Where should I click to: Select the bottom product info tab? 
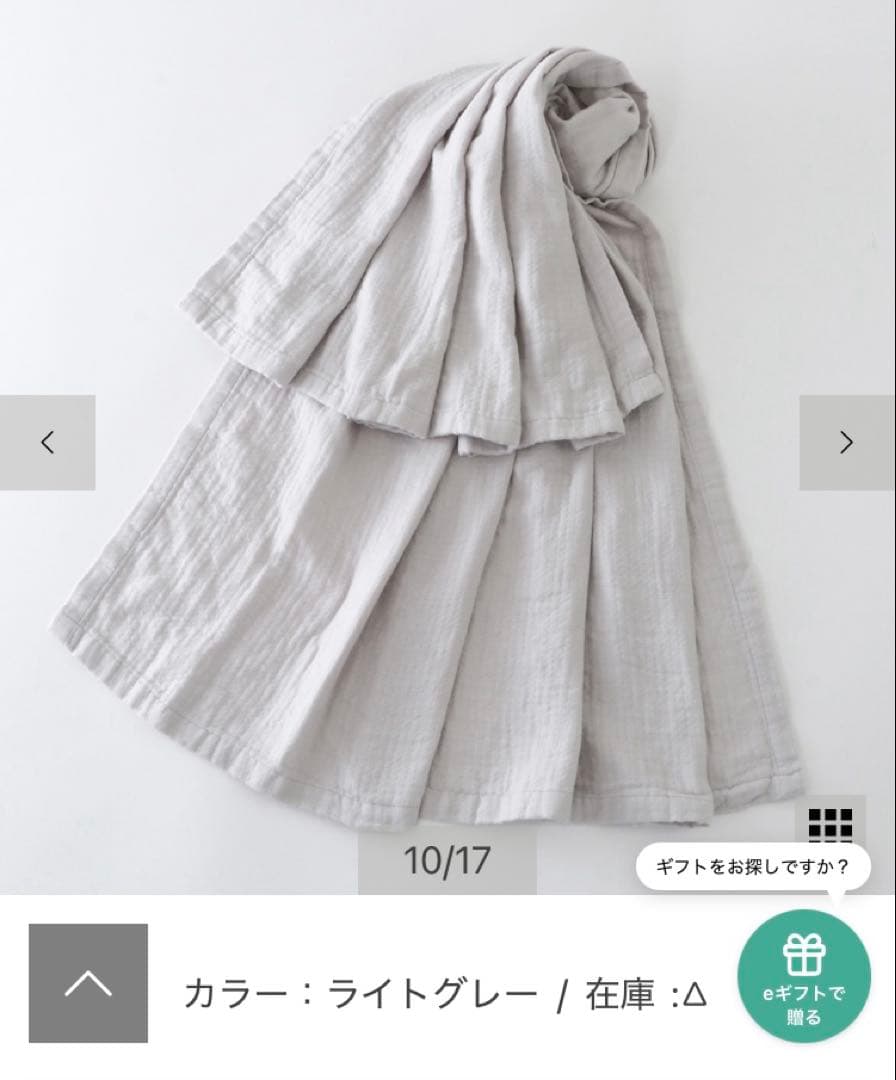tap(448, 991)
